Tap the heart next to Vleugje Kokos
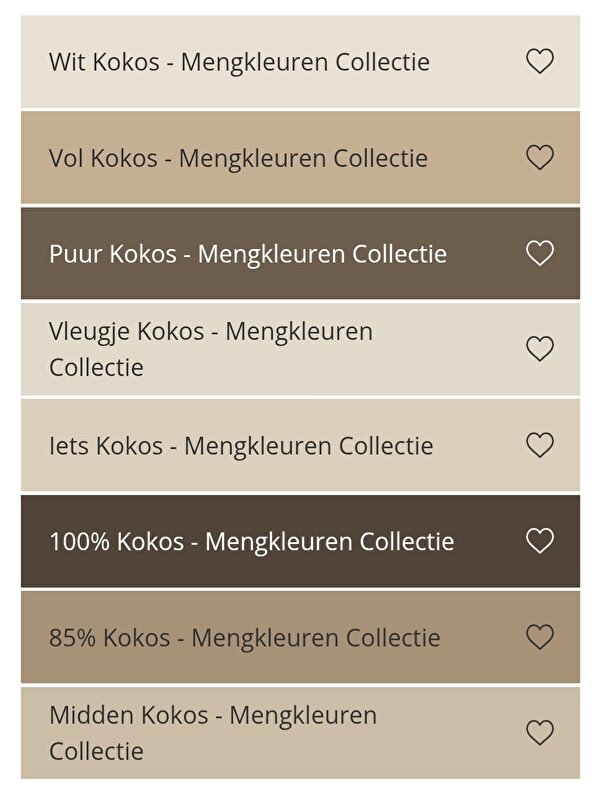 pos(540,349)
